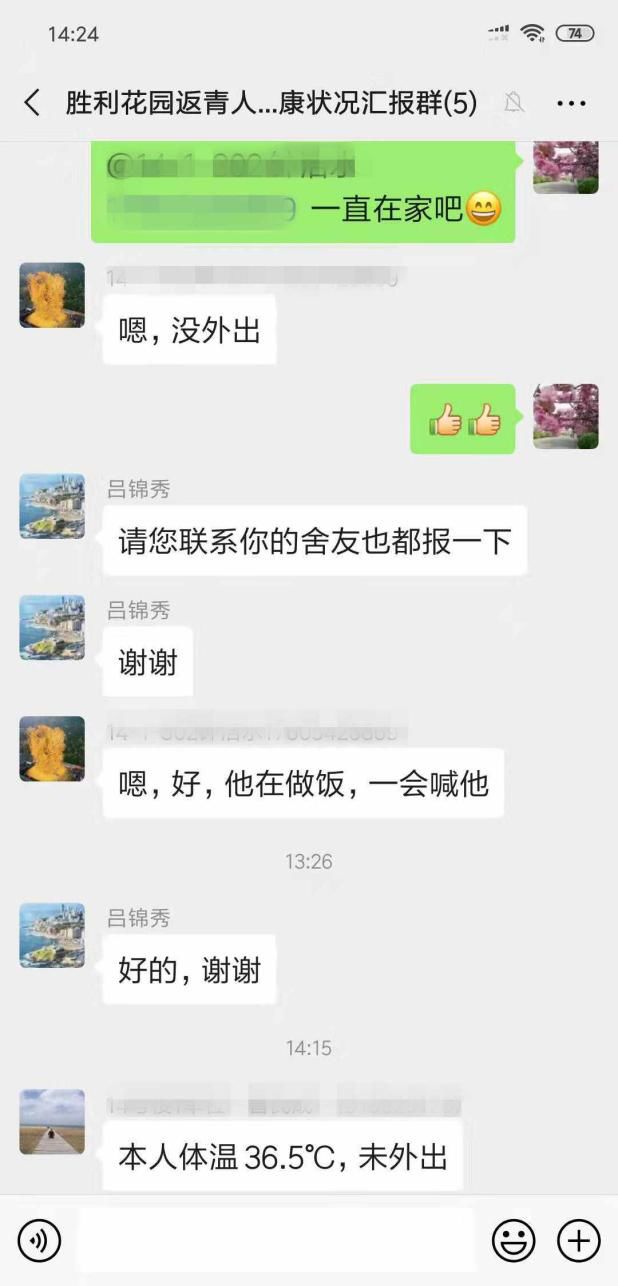This screenshot has width=618, height=1286.
Task: Focus the message text field
Action: (x=276, y=1240)
